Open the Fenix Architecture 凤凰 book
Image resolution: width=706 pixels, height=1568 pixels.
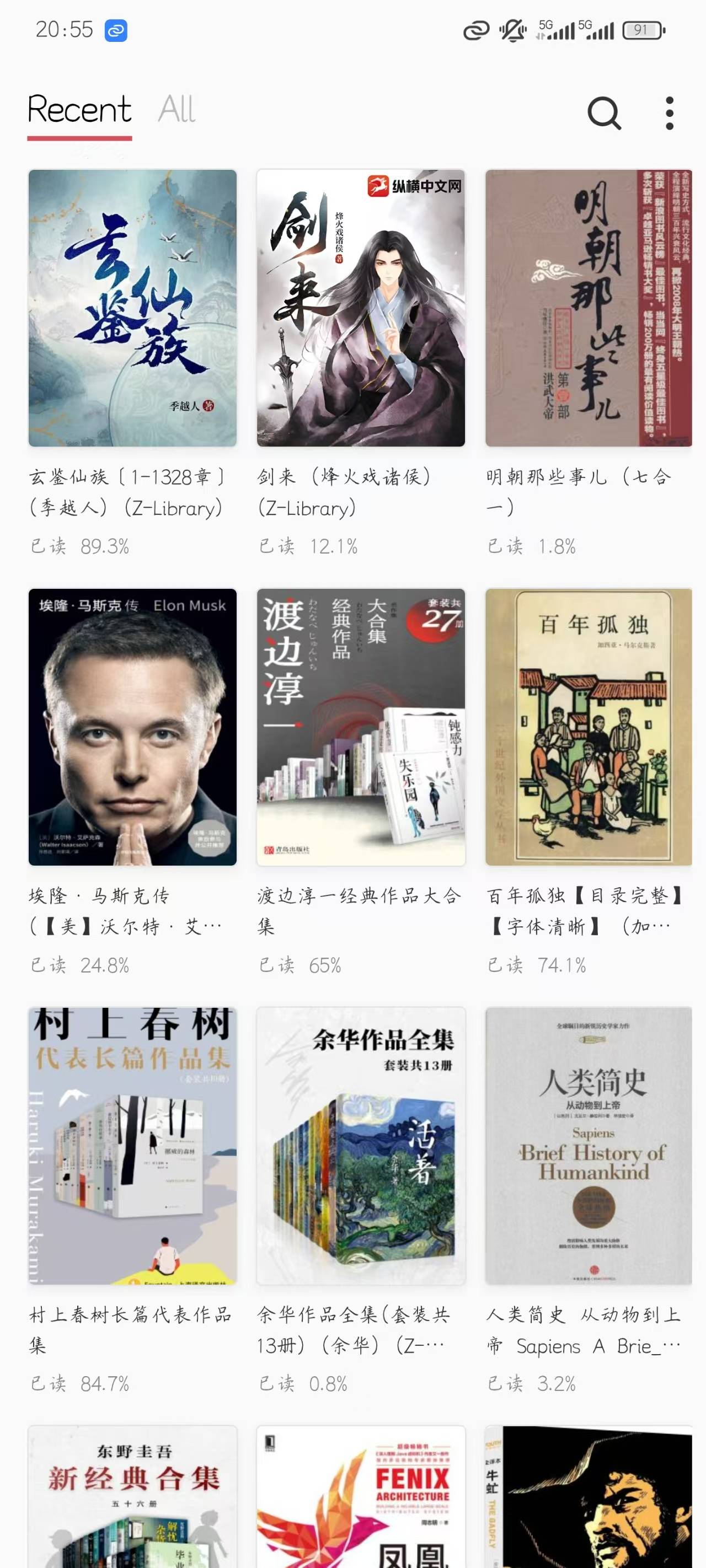tap(361, 1497)
